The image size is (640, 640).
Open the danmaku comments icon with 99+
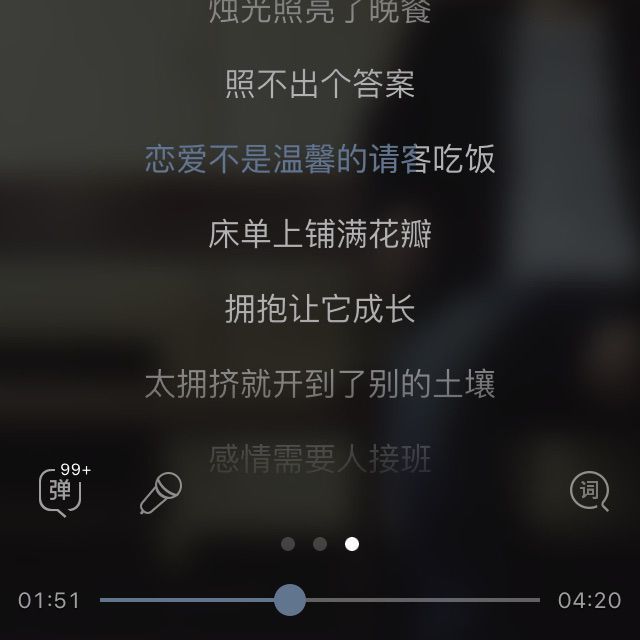pyautogui.click(x=63, y=490)
